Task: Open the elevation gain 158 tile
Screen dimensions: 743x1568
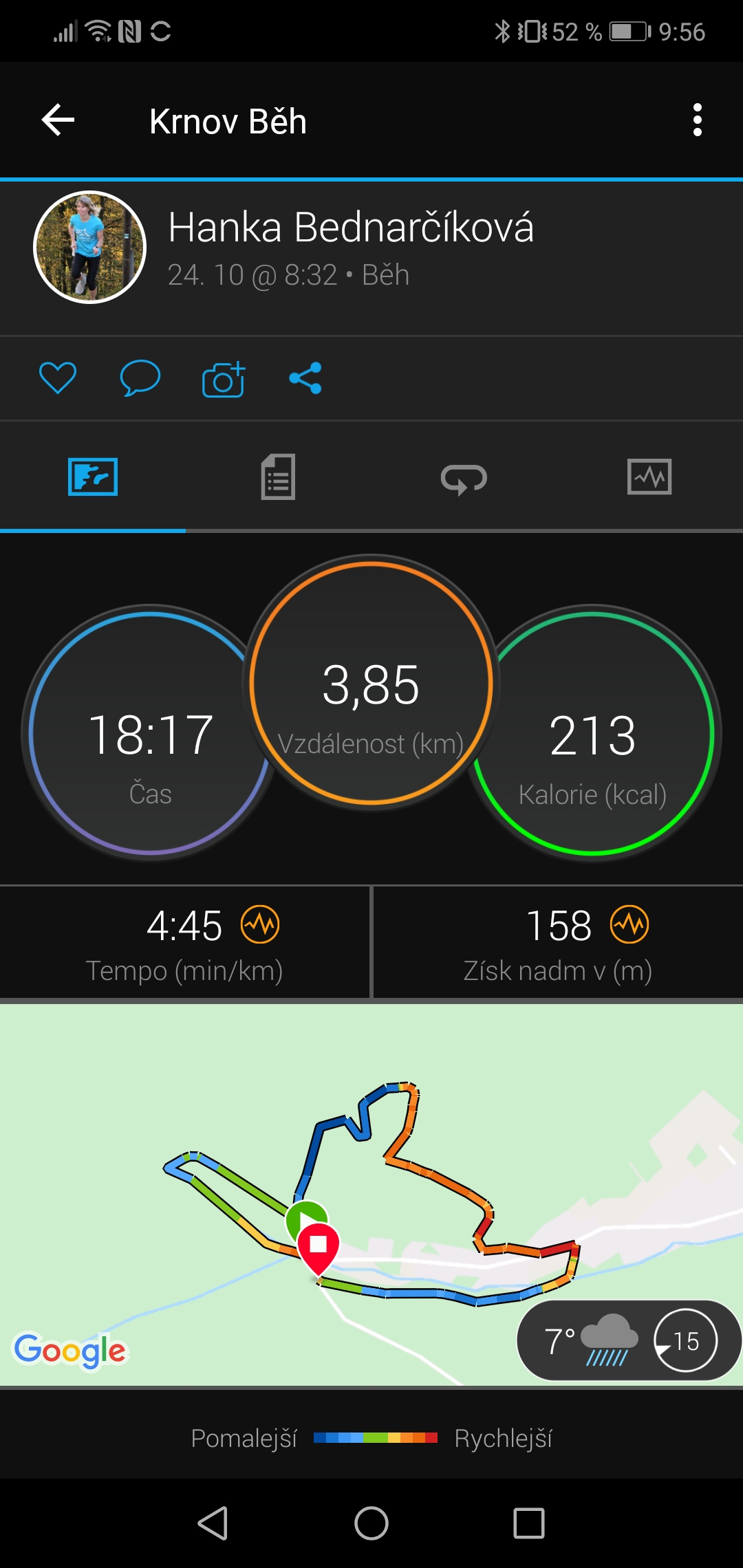Action: [558, 942]
